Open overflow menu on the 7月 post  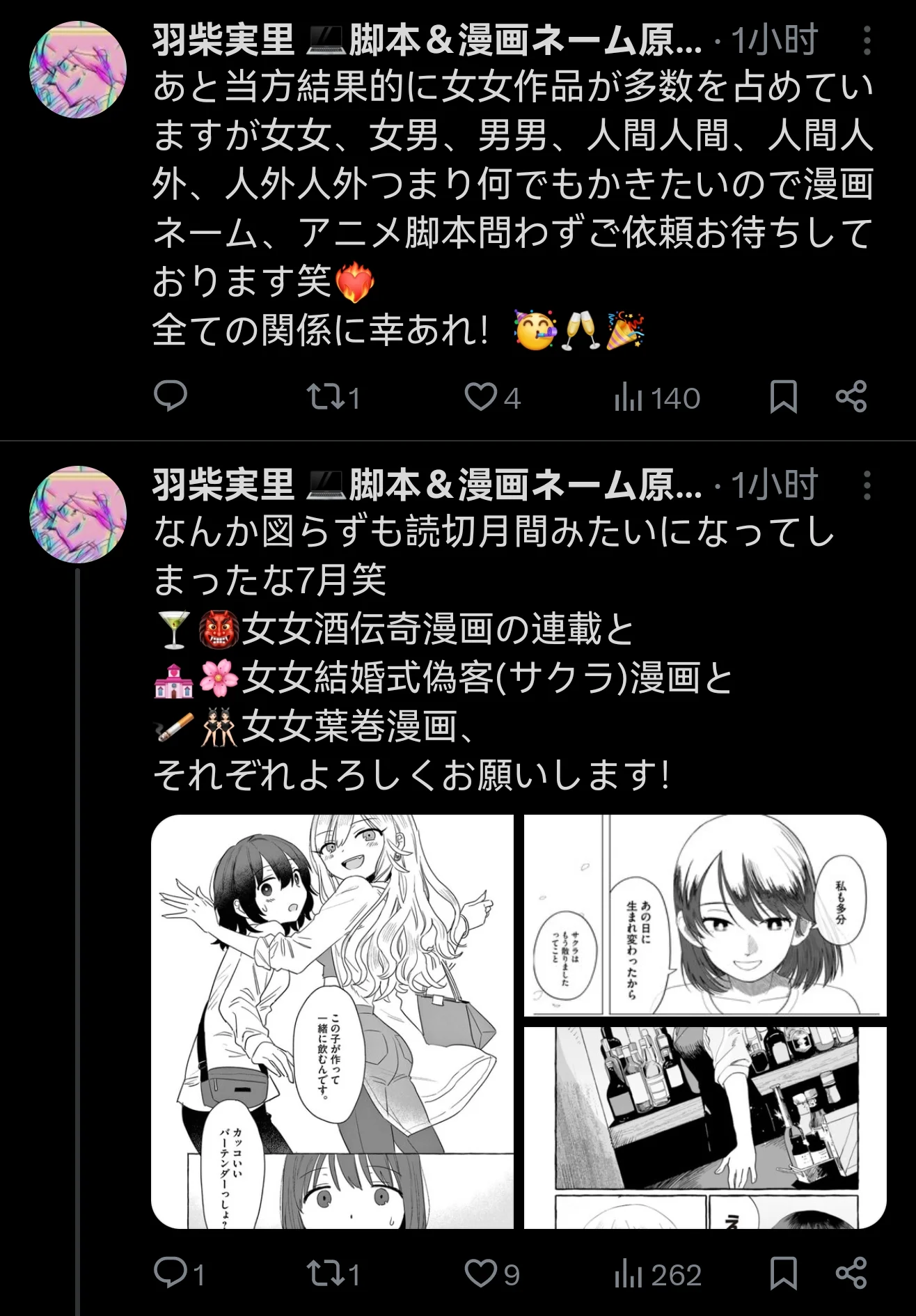(x=867, y=485)
